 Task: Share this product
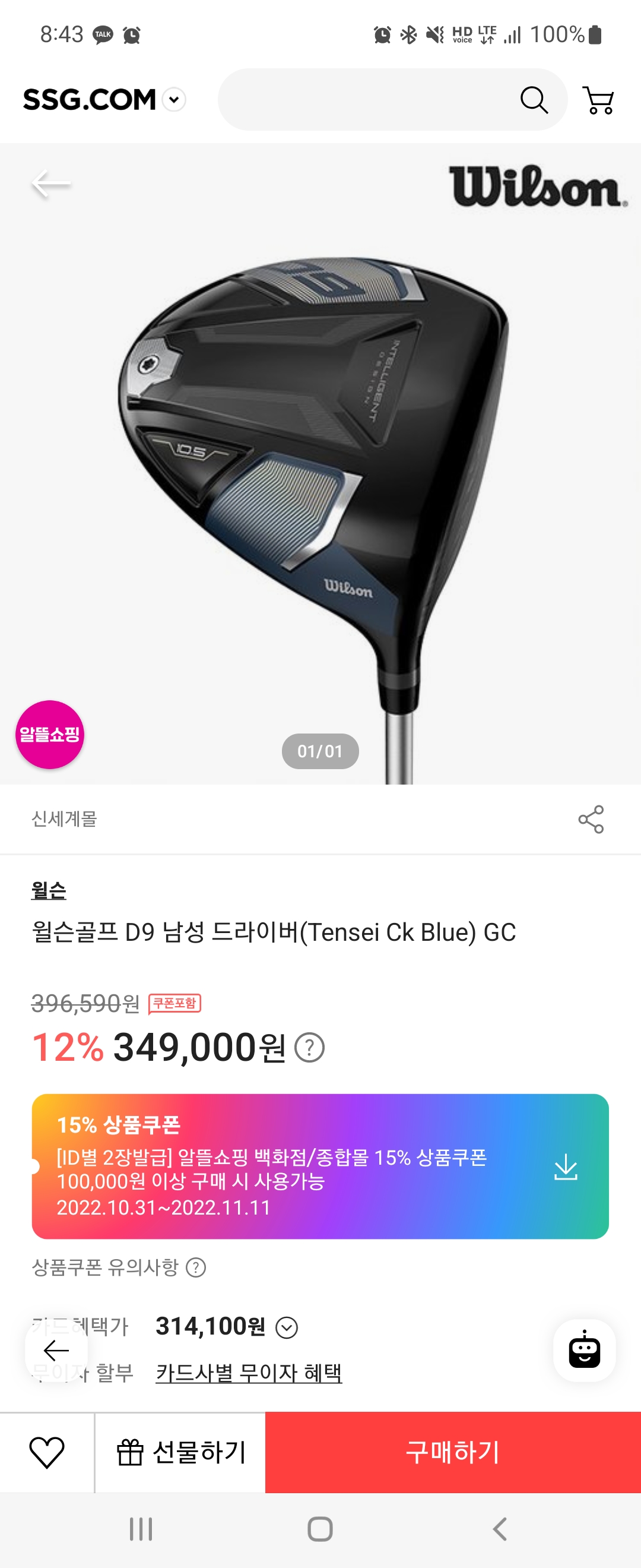coord(591,819)
